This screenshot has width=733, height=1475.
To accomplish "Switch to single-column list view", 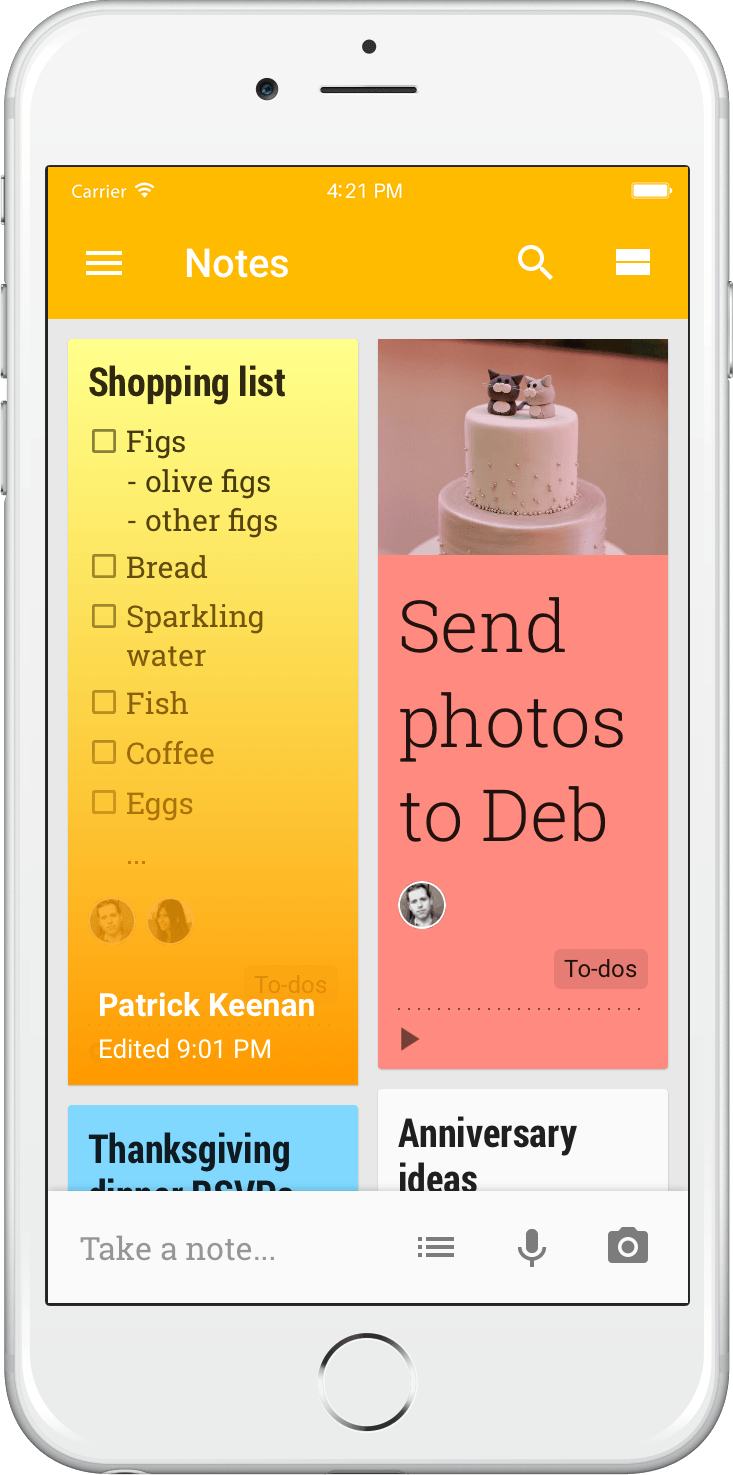I will click(632, 263).
